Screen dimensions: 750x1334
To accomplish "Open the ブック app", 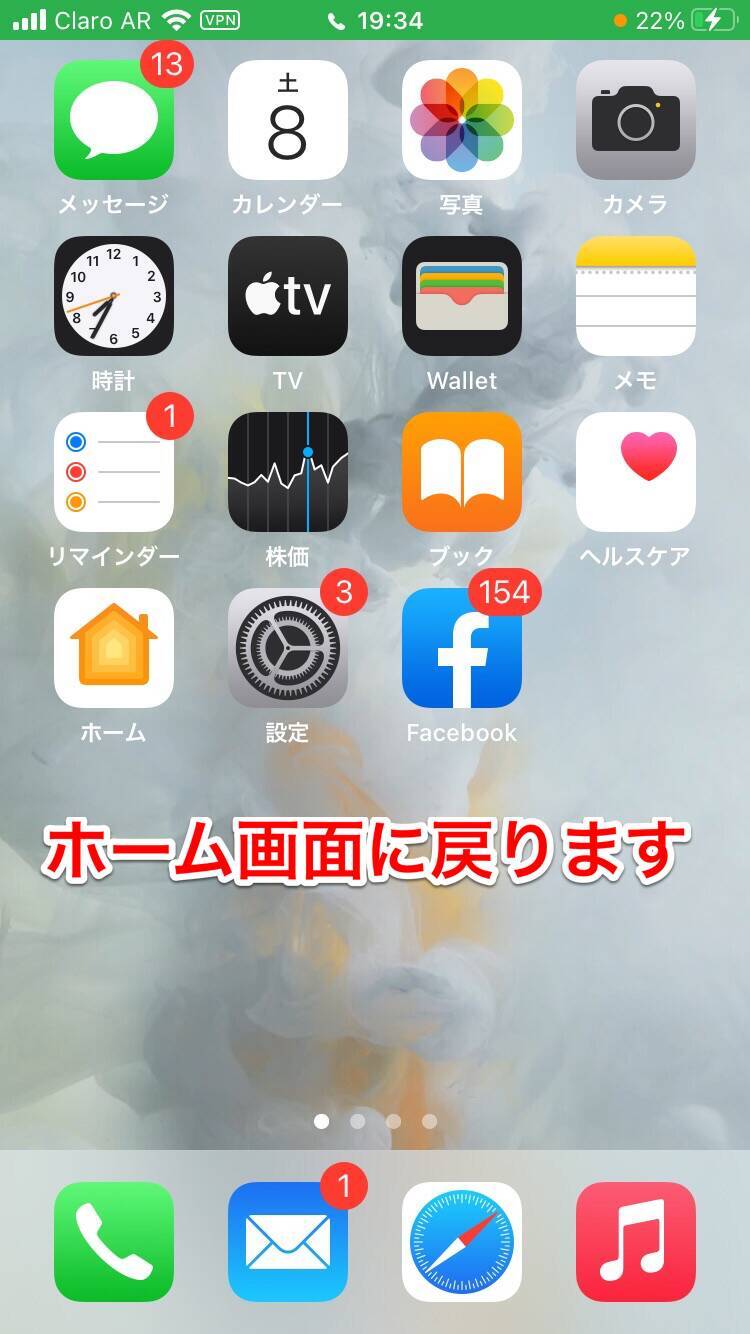I will pos(462,472).
